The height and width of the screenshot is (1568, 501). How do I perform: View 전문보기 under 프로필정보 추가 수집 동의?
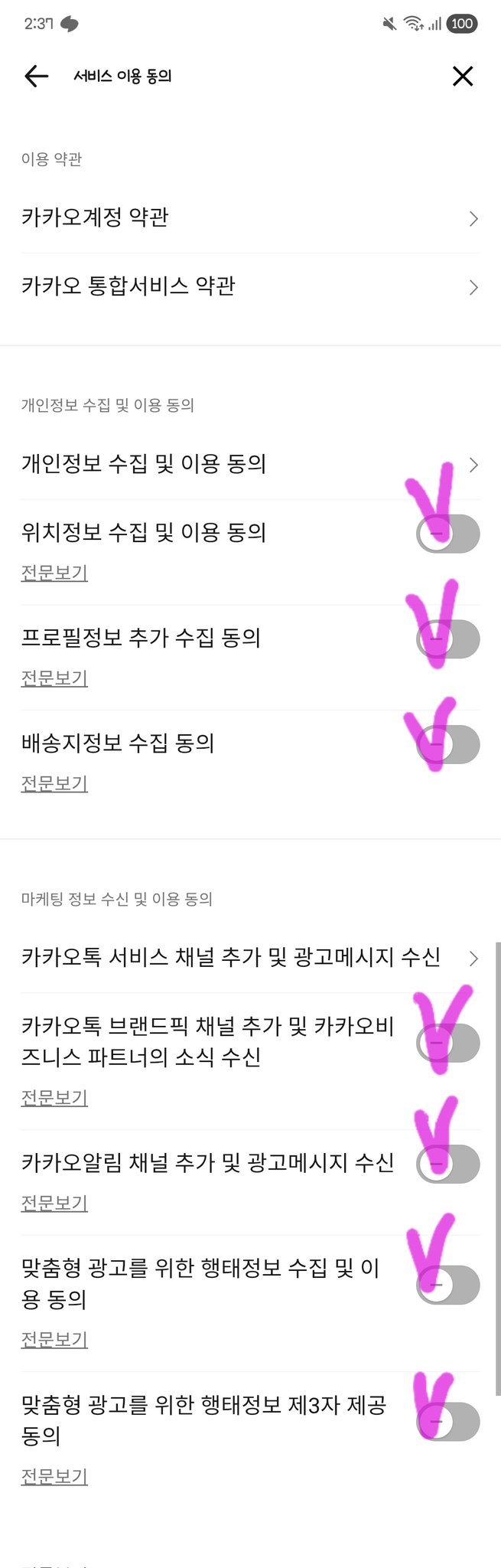[x=54, y=678]
